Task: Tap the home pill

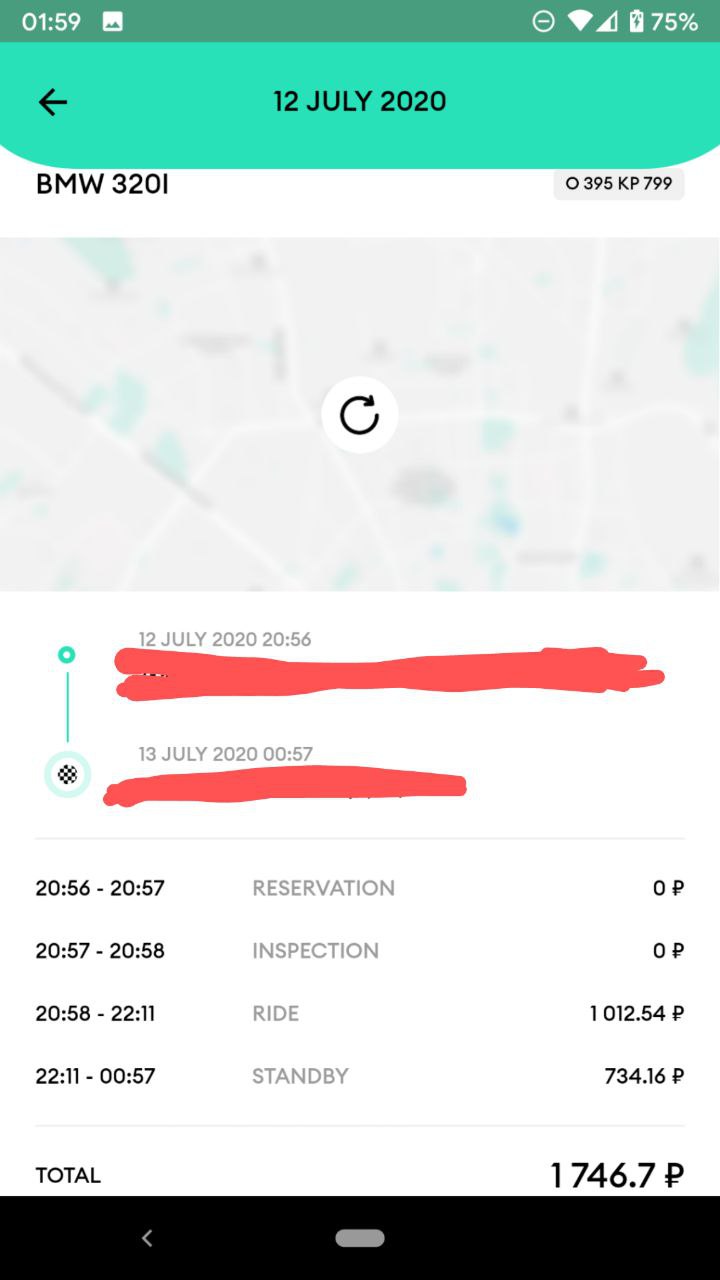Action: point(360,1238)
